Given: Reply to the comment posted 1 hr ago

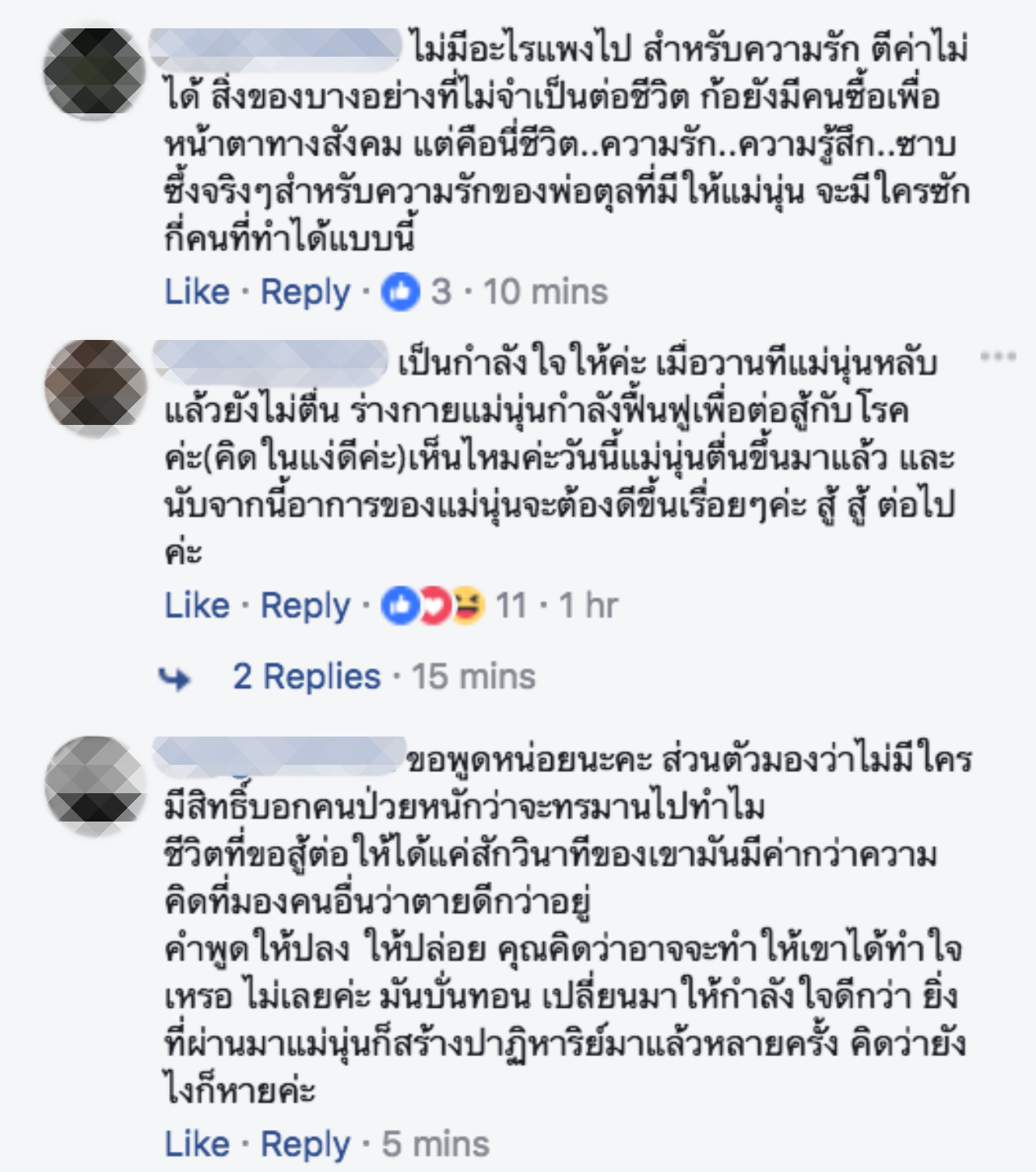Looking at the screenshot, I should coord(305,605).
